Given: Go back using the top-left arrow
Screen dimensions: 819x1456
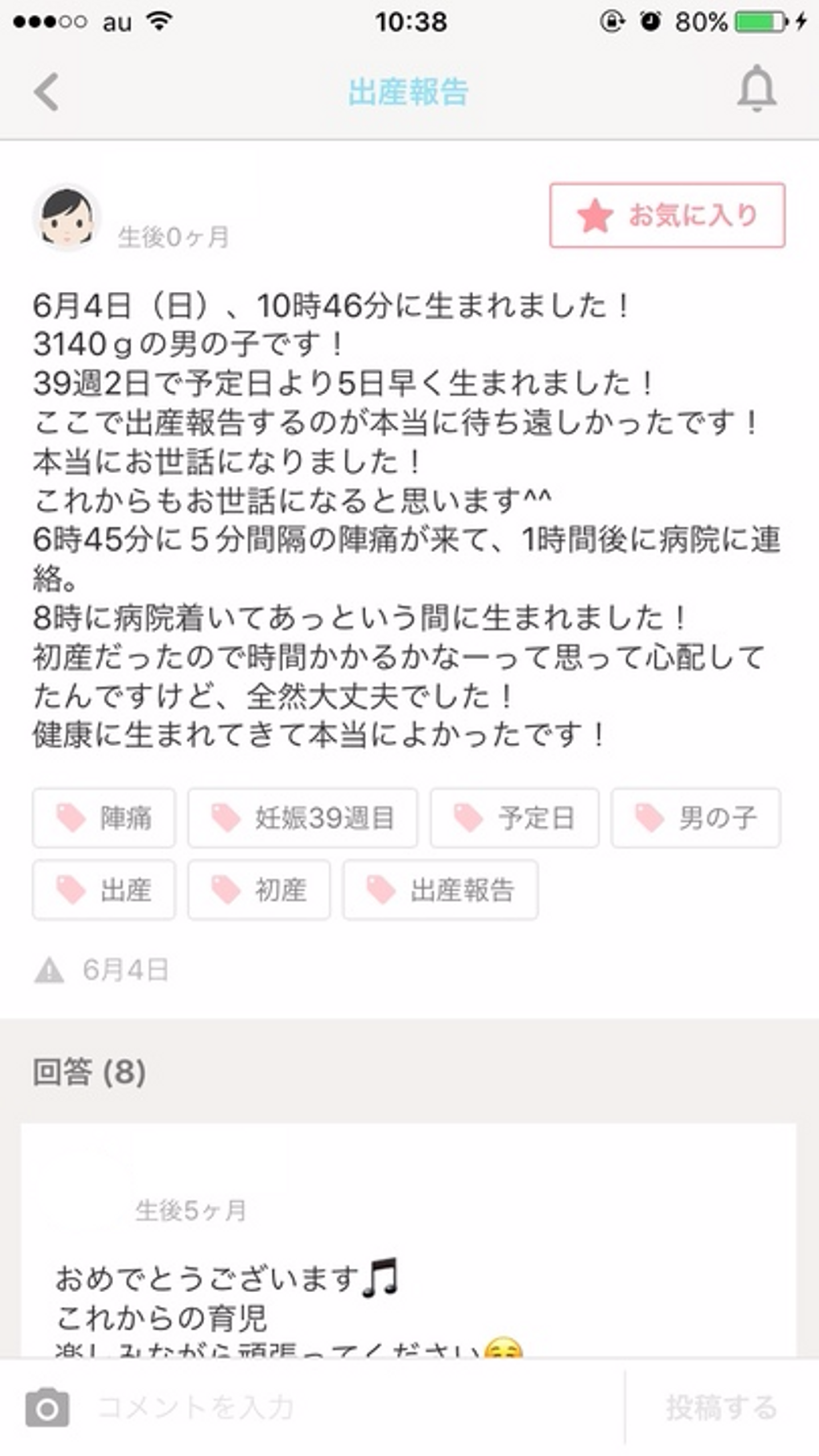Looking at the screenshot, I should (x=47, y=92).
